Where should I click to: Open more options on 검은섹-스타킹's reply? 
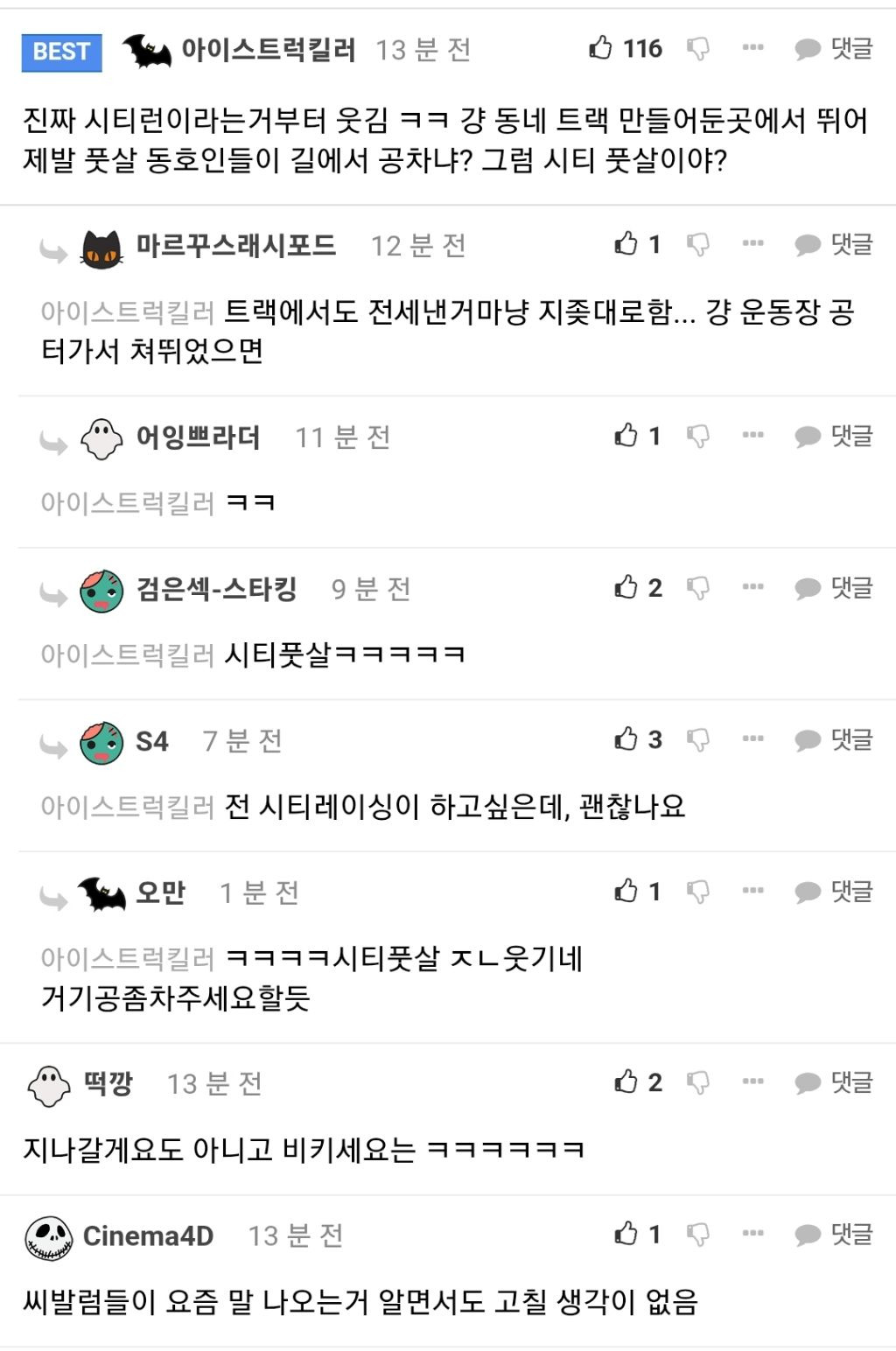tap(752, 587)
